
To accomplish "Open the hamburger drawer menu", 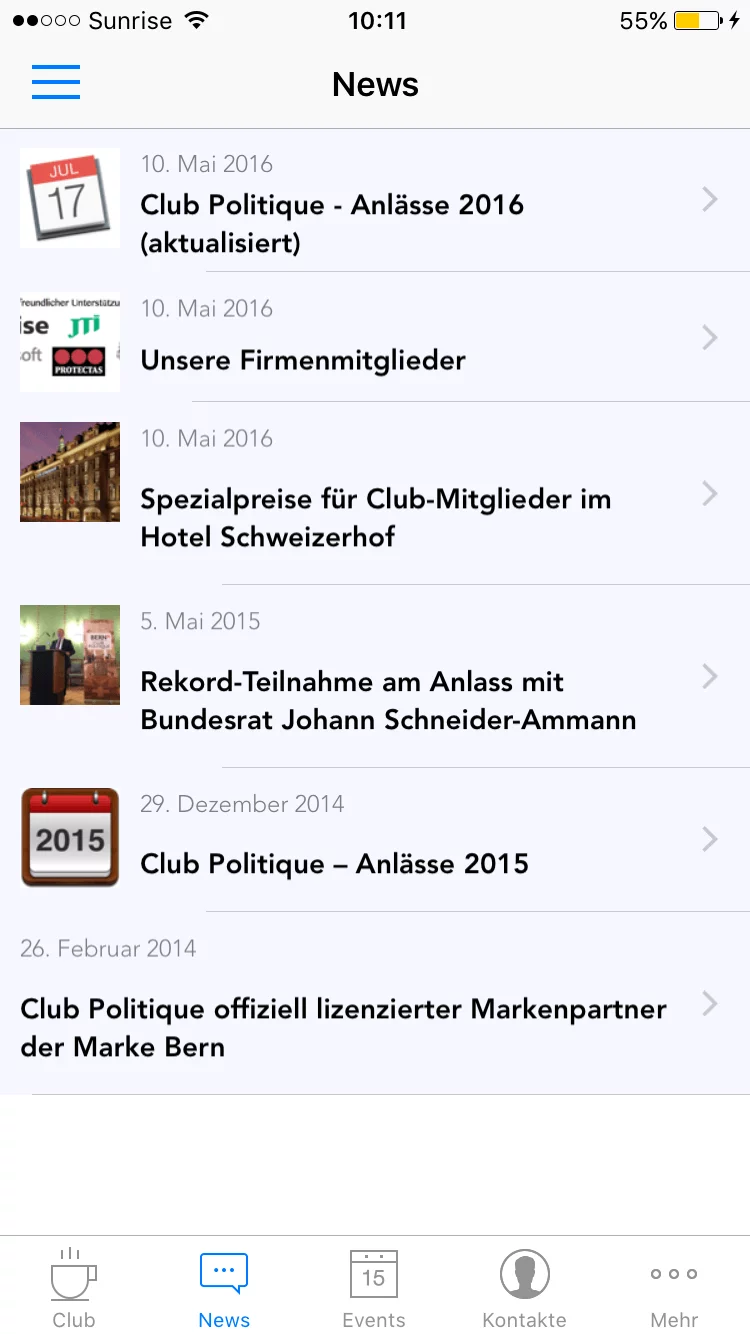I will tap(56, 83).
